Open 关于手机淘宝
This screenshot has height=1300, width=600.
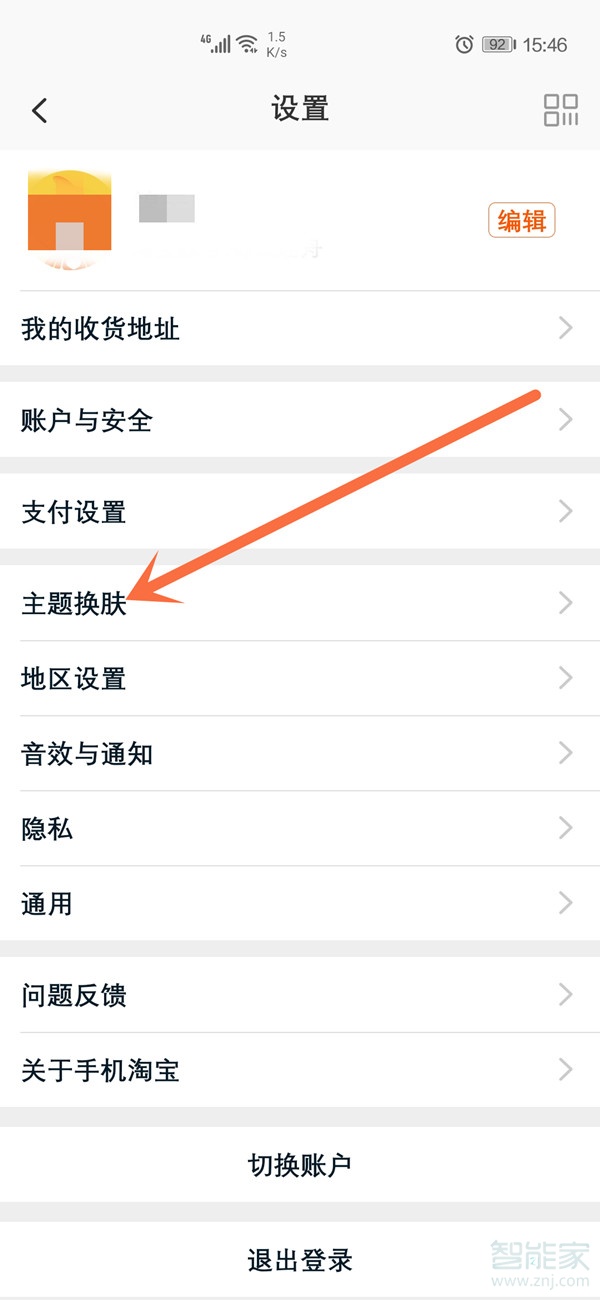click(300, 1070)
